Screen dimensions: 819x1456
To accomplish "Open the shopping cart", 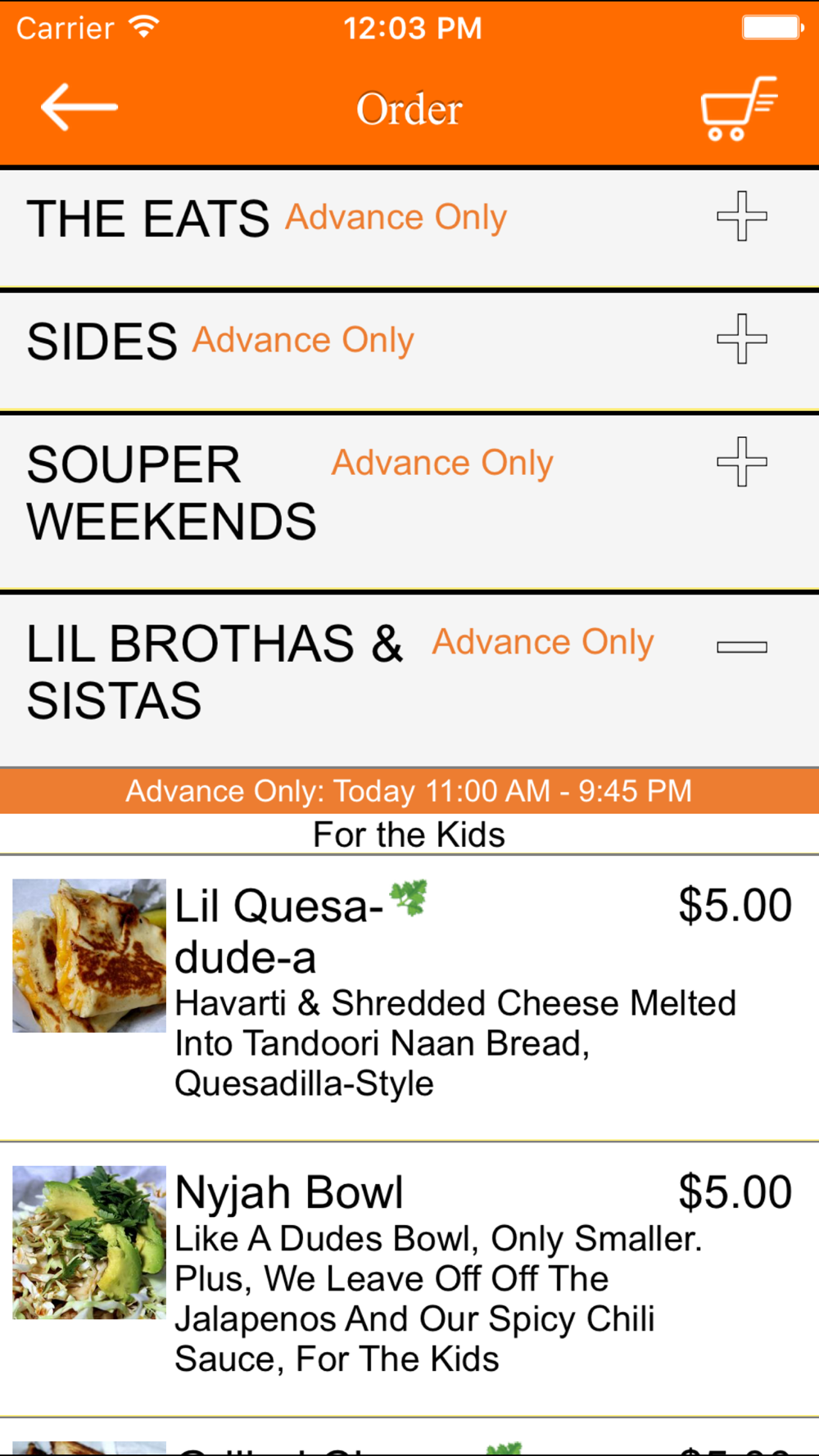I will click(739, 108).
